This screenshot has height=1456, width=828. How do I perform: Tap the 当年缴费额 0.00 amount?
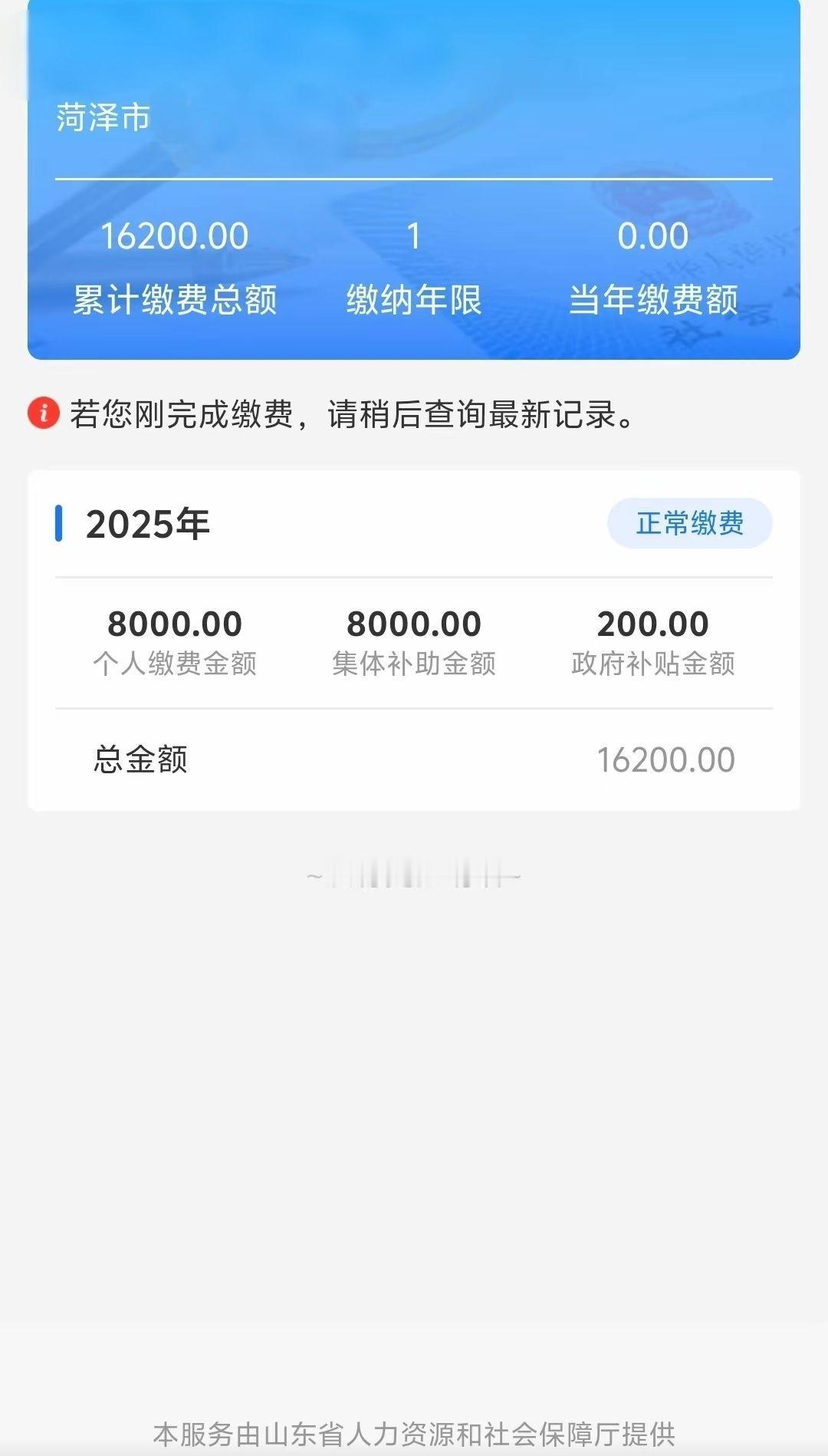(x=655, y=236)
